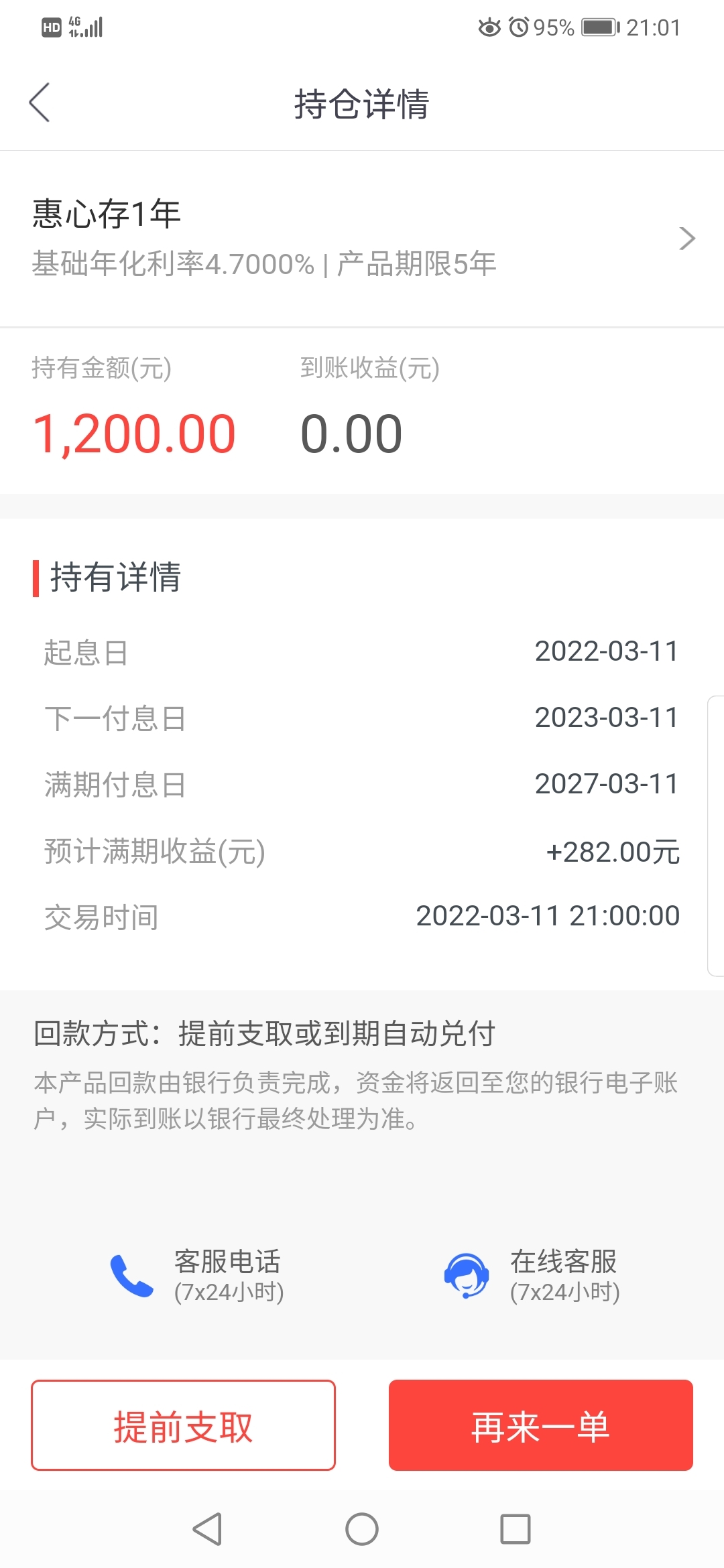Call the 客服电话 hotline
724x1568 pixels.
[x=196, y=1276]
